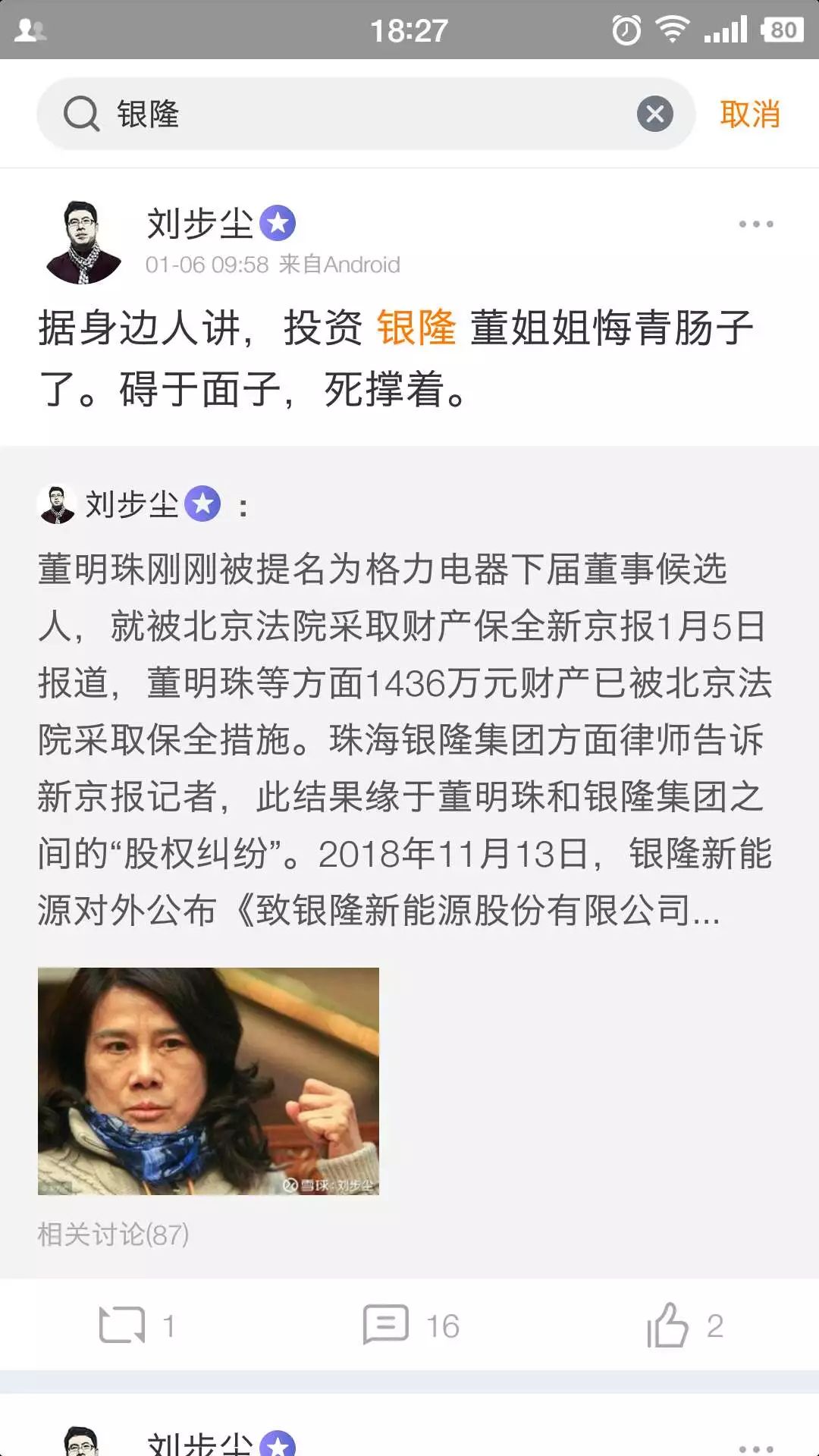Open 相关讨论(87) related discussions
Viewport: 819px width, 1456px height.
pos(114,1235)
